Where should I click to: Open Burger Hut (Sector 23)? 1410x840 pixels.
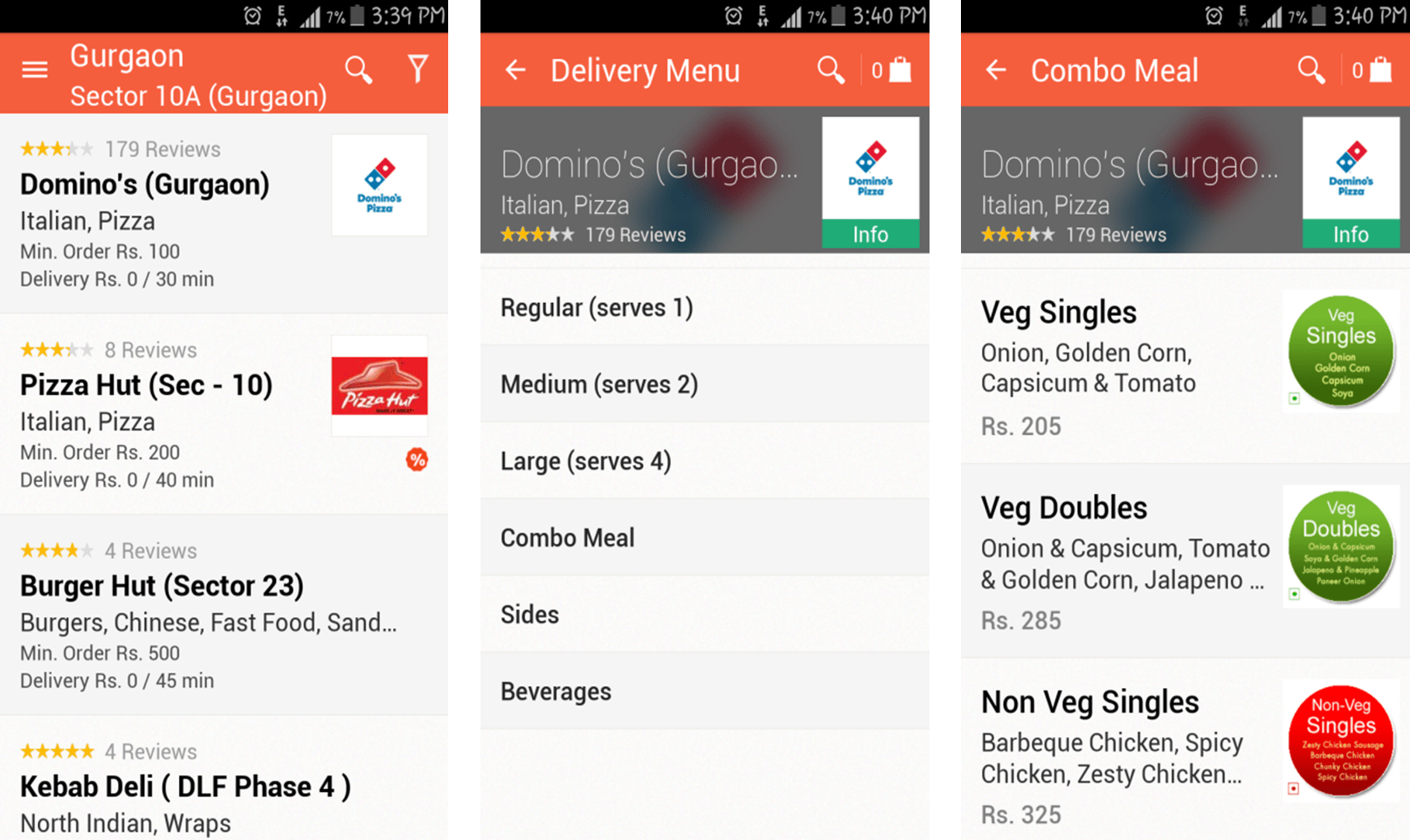point(162,587)
